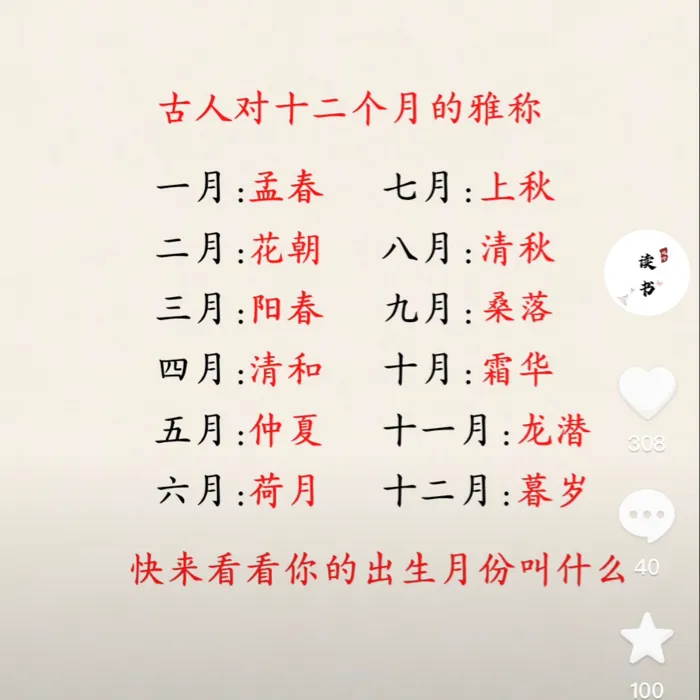Open the comments on this video
The height and width of the screenshot is (700, 700).
(647, 516)
